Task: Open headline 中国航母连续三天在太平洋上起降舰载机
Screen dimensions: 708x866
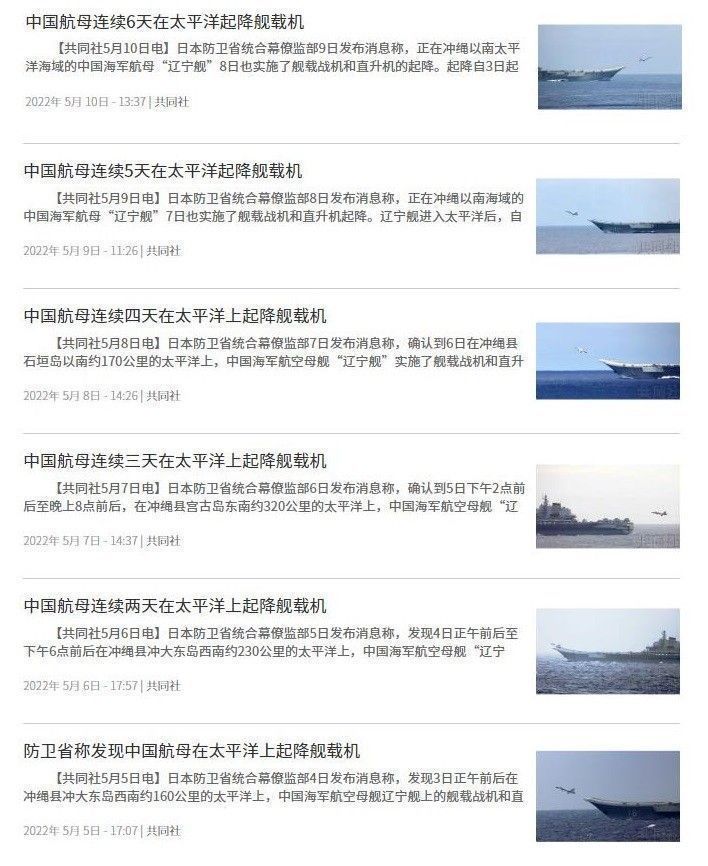Action: point(175,461)
